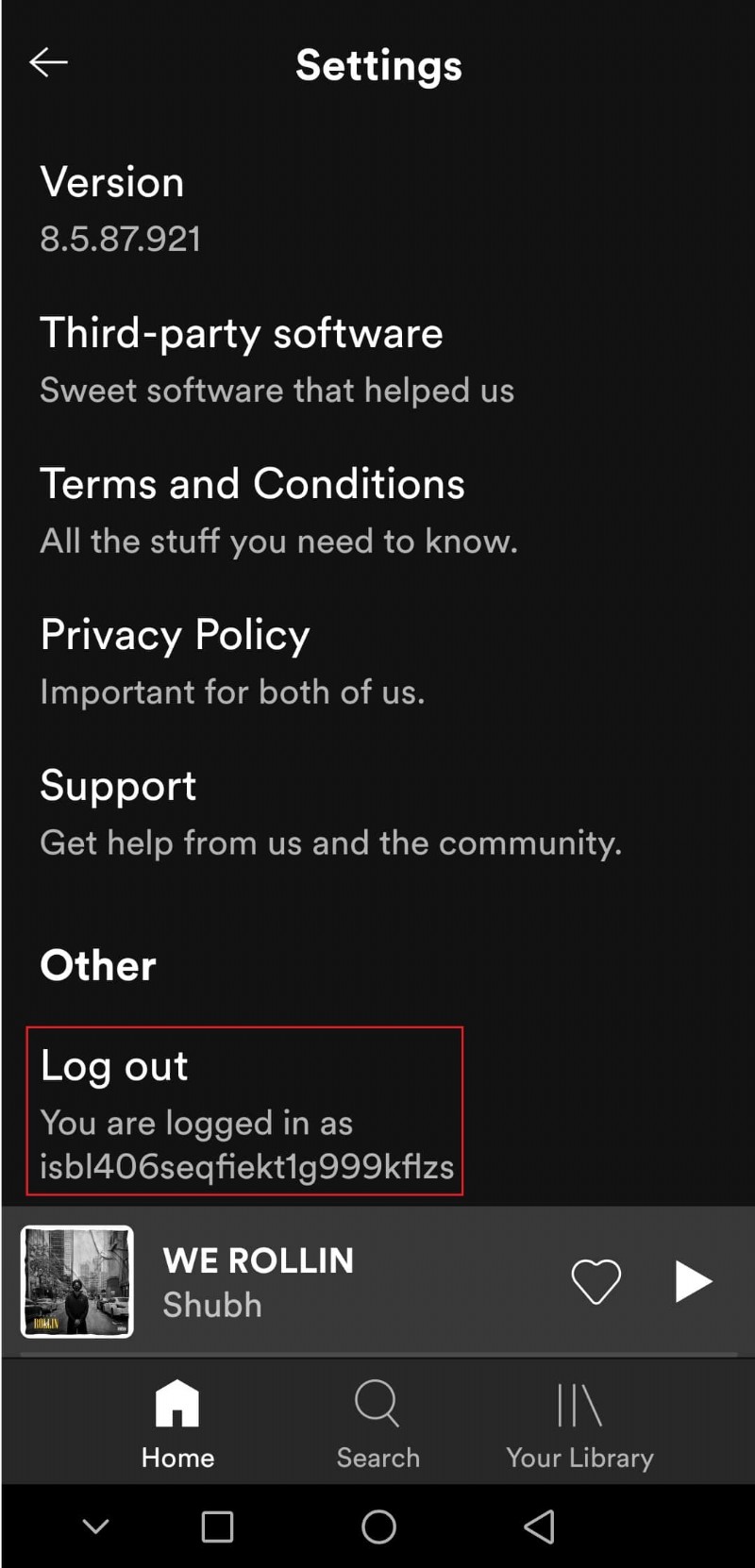Collapse the navigation bar with the down chevron
The height and width of the screenshot is (1568, 755).
pos(95,1526)
